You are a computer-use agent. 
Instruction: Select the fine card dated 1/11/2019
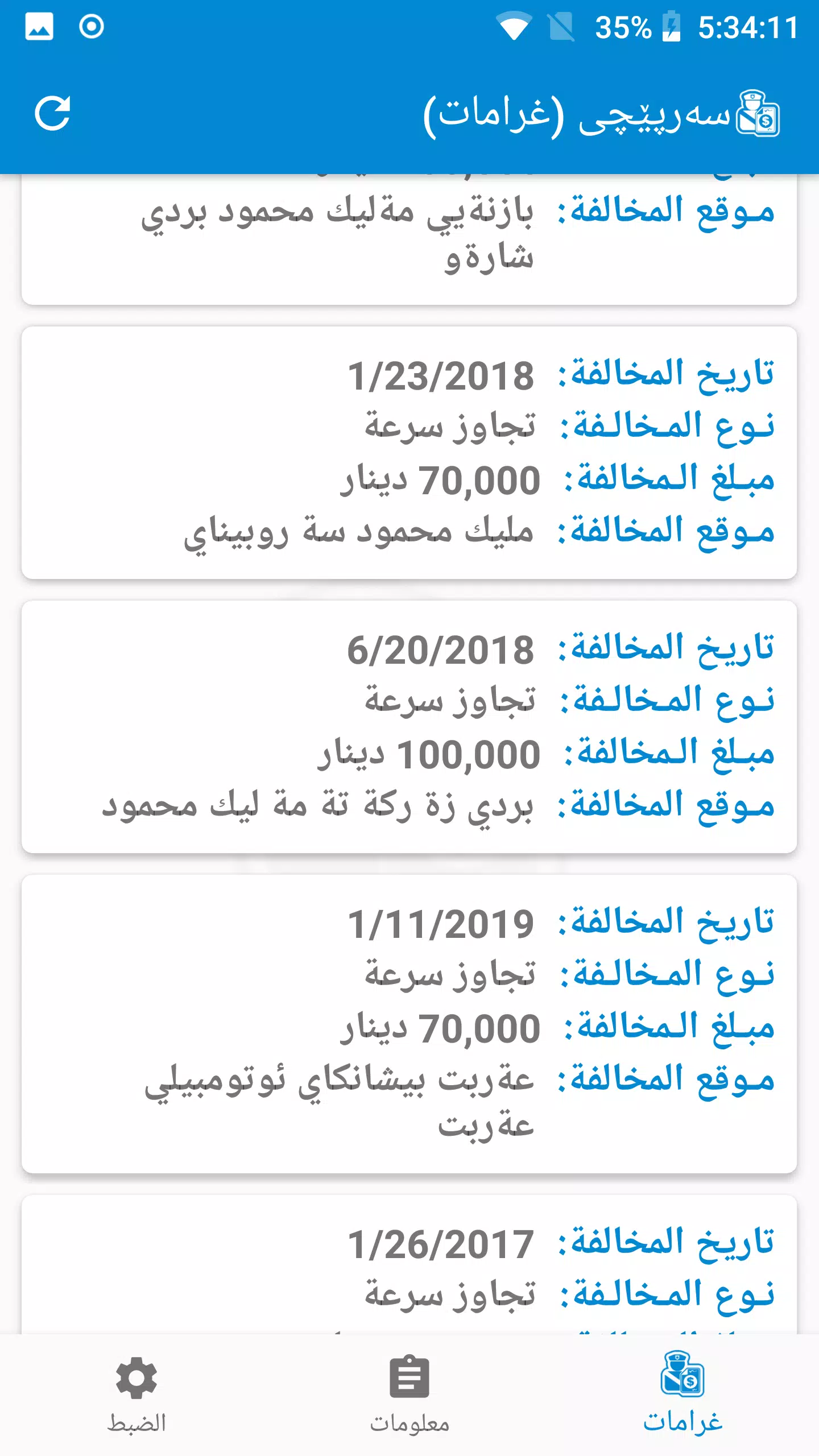[x=409, y=1024]
